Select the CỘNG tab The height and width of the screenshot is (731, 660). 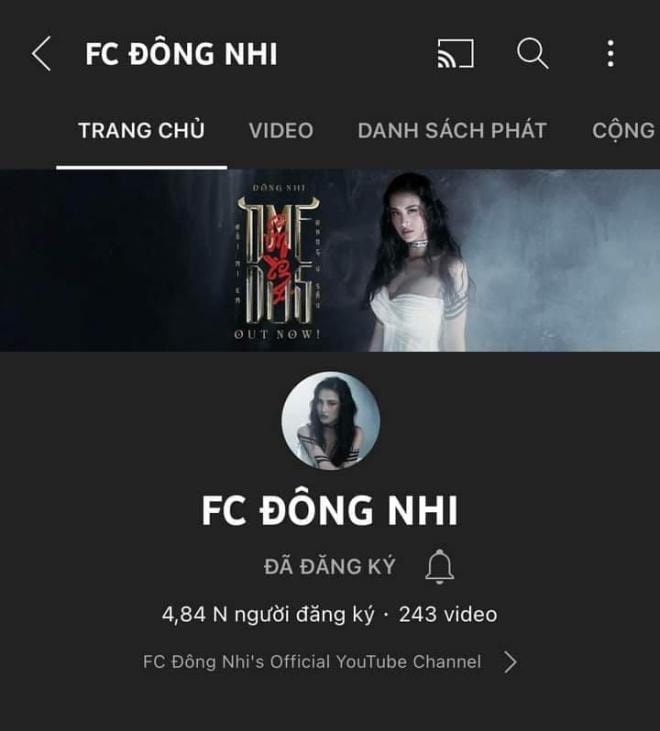click(x=622, y=131)
